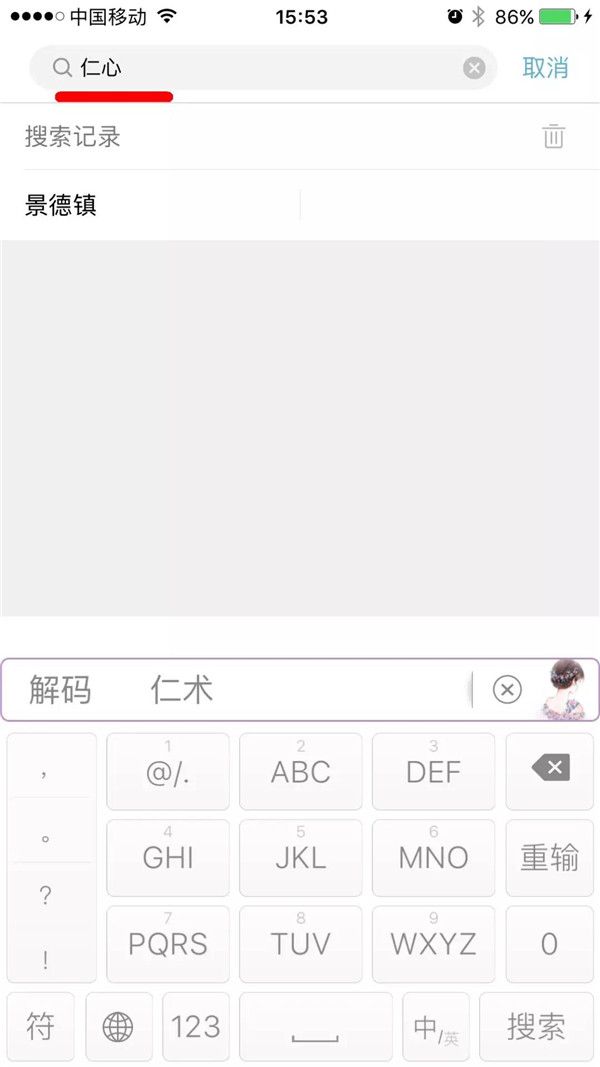
Task: Switch keyboard language with the globe key
Action: [118, 1027]
